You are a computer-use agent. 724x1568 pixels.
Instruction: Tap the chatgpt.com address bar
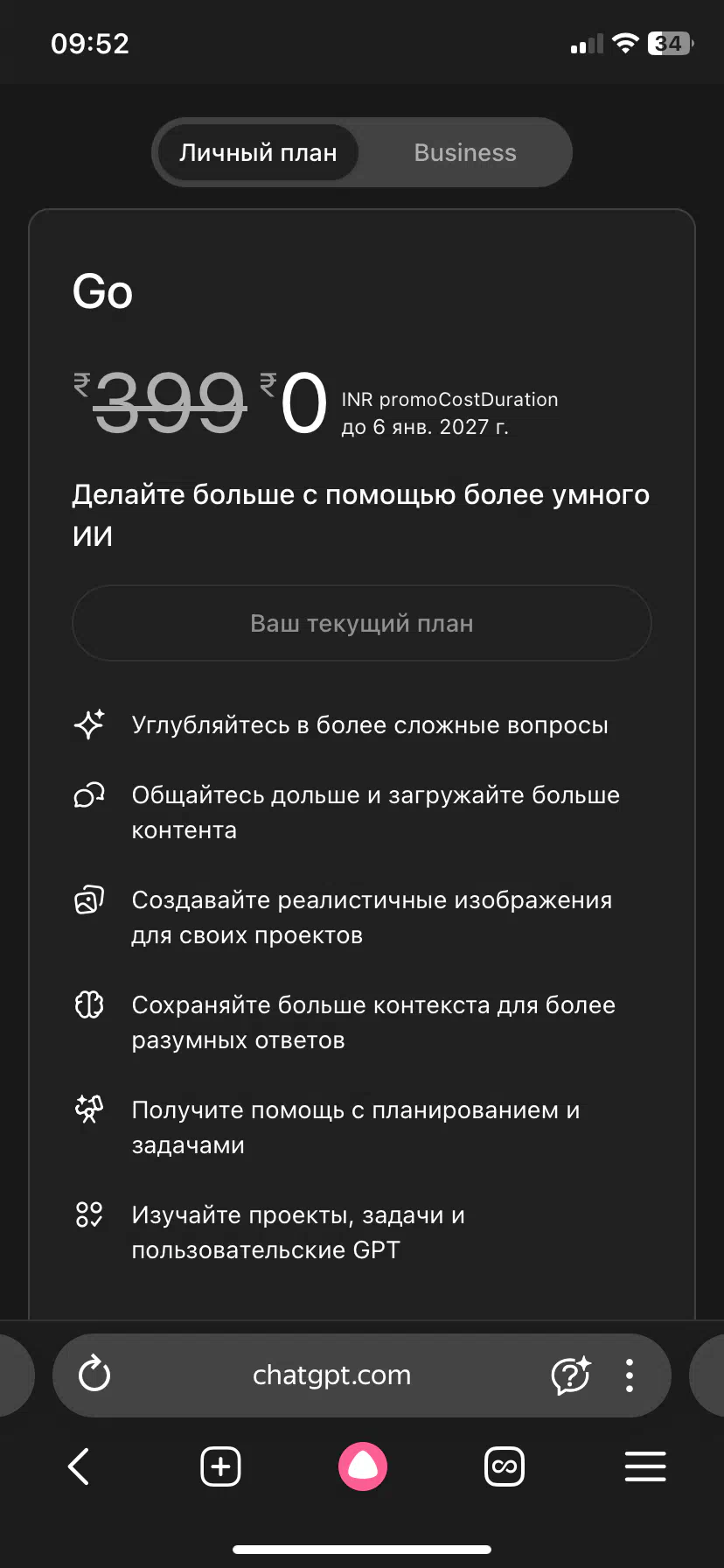pos(331,1375)
